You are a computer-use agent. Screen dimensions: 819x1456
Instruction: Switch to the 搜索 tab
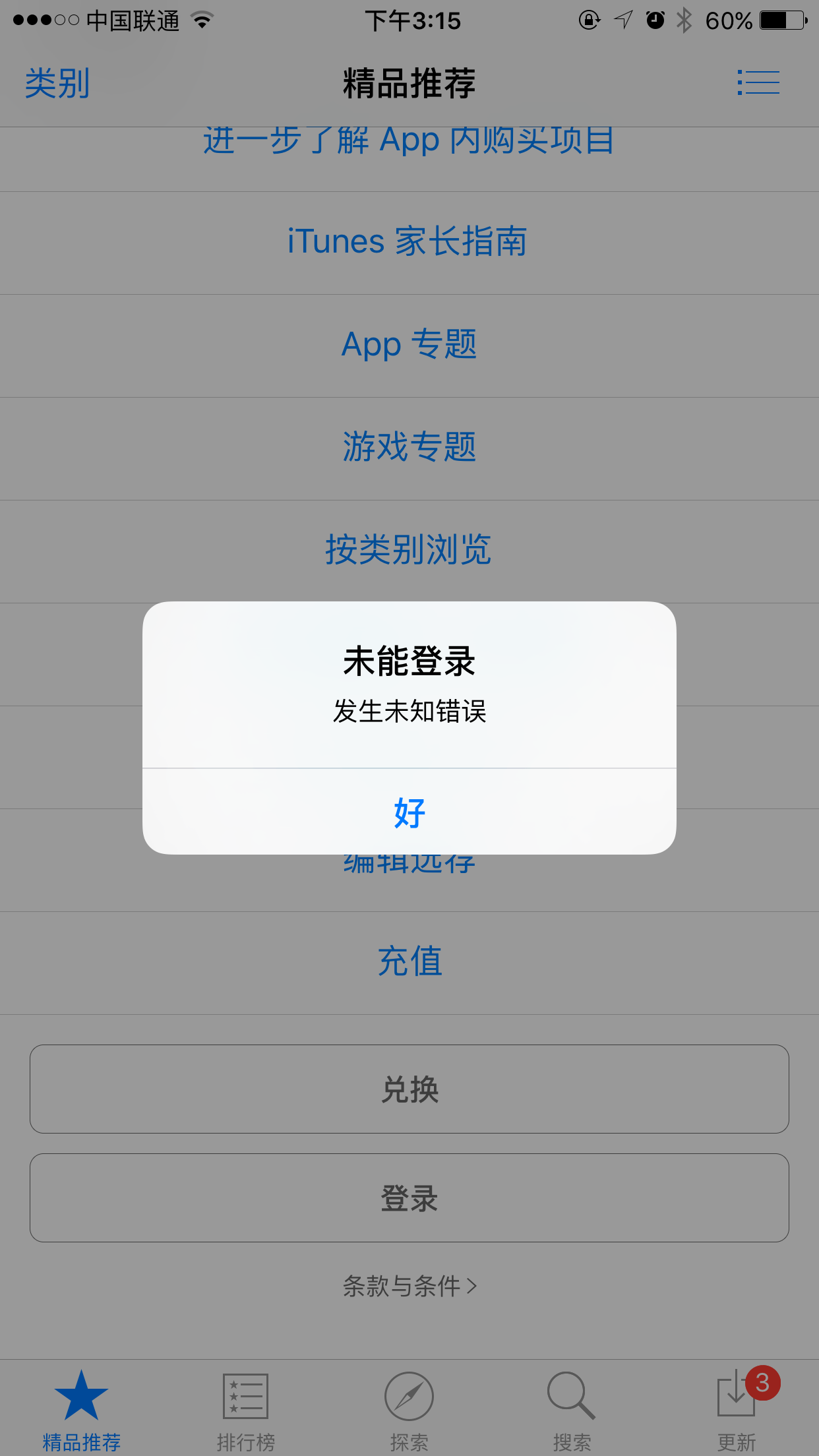(x=572, y=1410)
